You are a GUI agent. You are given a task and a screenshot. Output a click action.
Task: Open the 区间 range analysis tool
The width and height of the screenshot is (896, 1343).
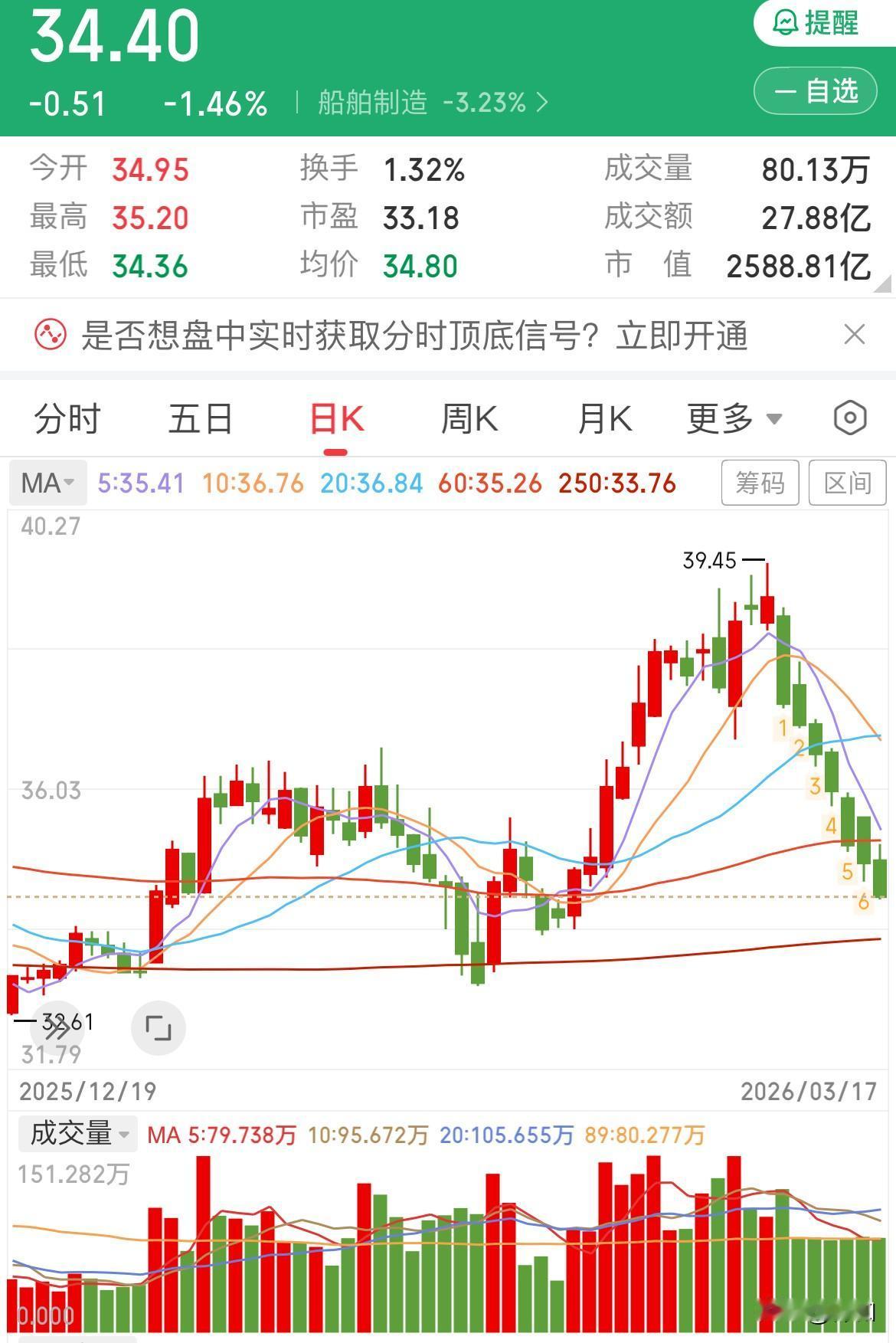click(847, 483)
